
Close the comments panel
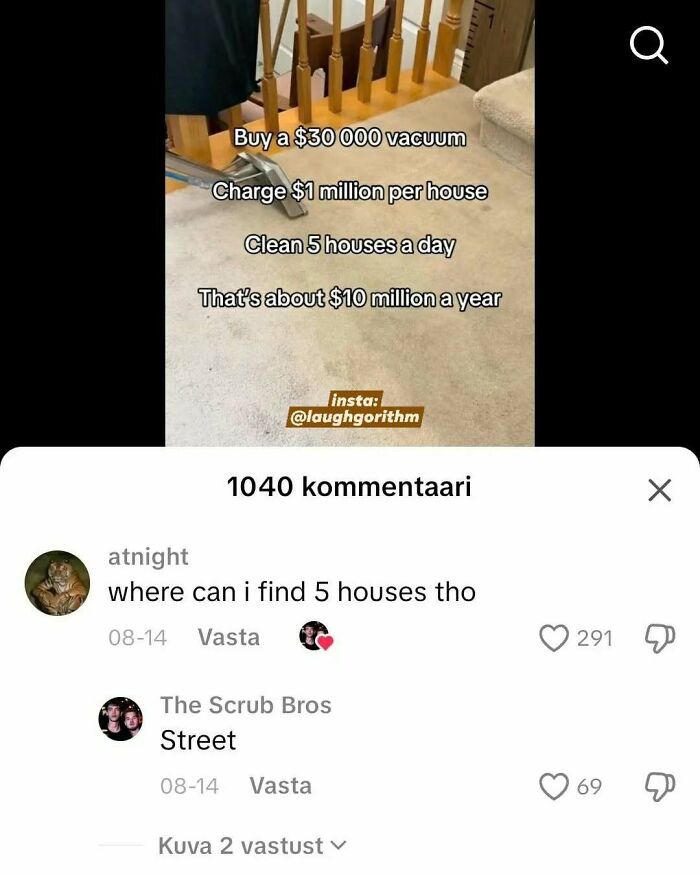coord(658,489)
